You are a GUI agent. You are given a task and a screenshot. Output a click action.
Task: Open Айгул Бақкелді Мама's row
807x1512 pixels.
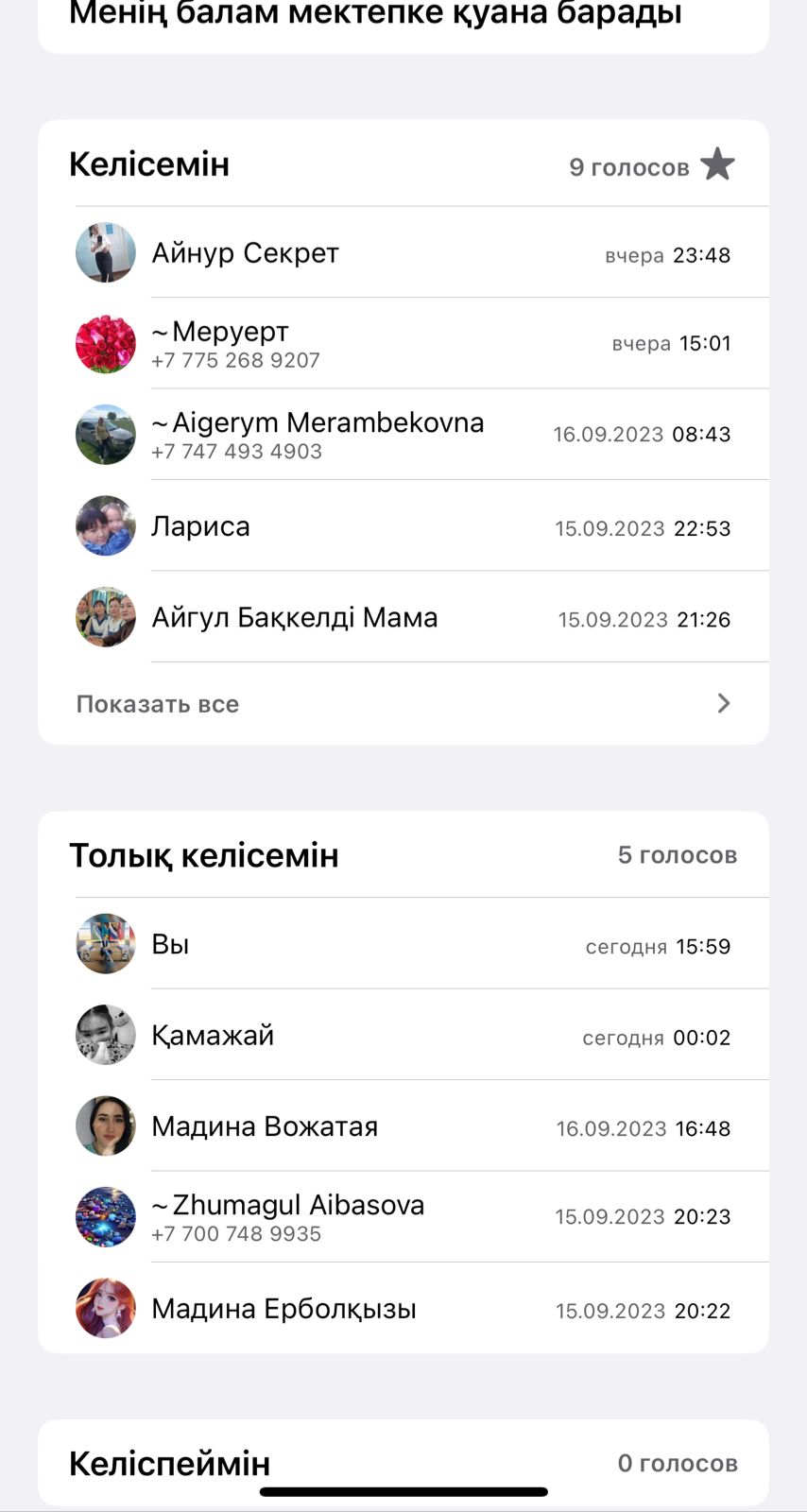pos(403,618)
